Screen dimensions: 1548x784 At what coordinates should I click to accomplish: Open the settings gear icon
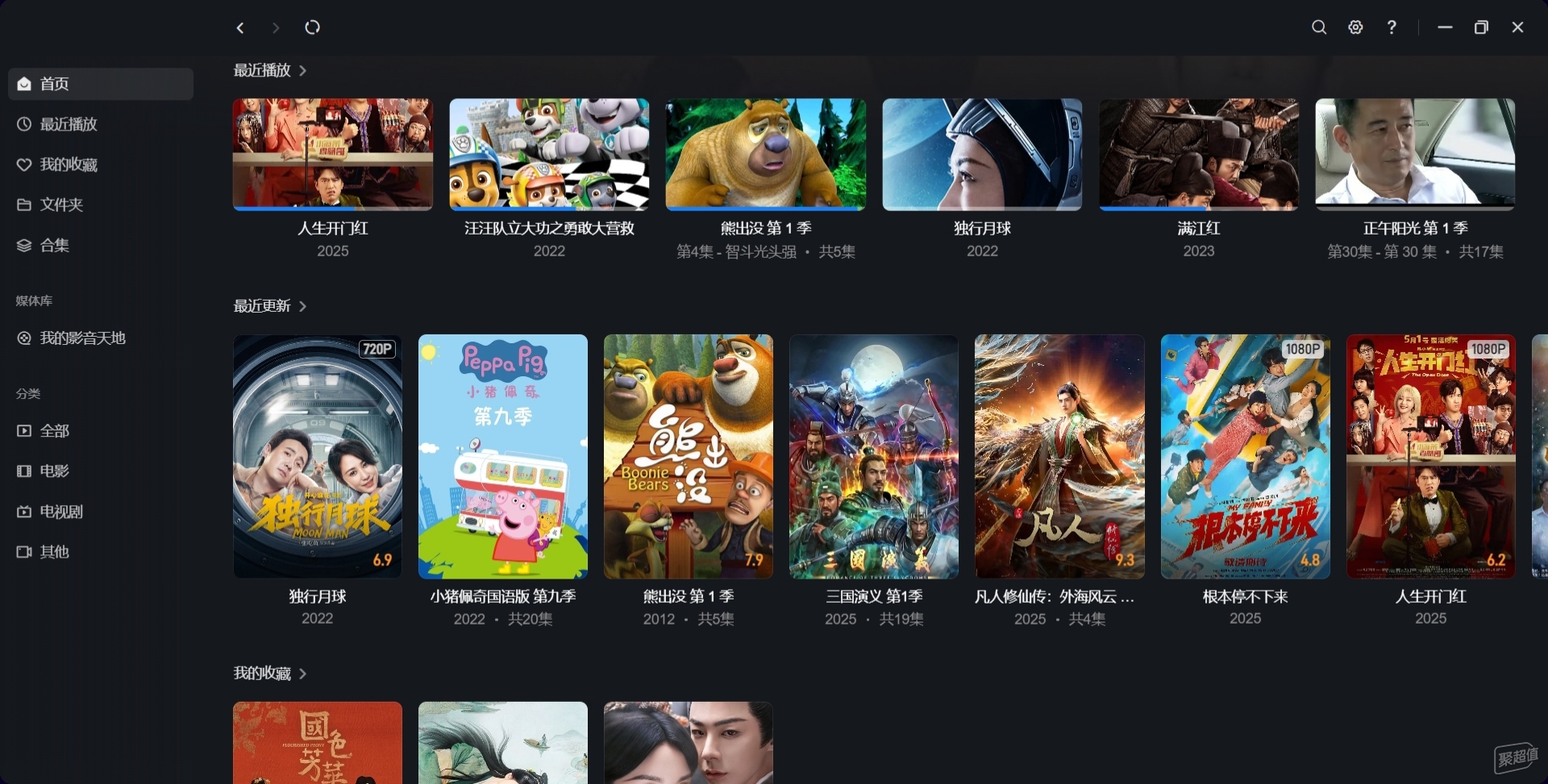tap(1355, 27)
